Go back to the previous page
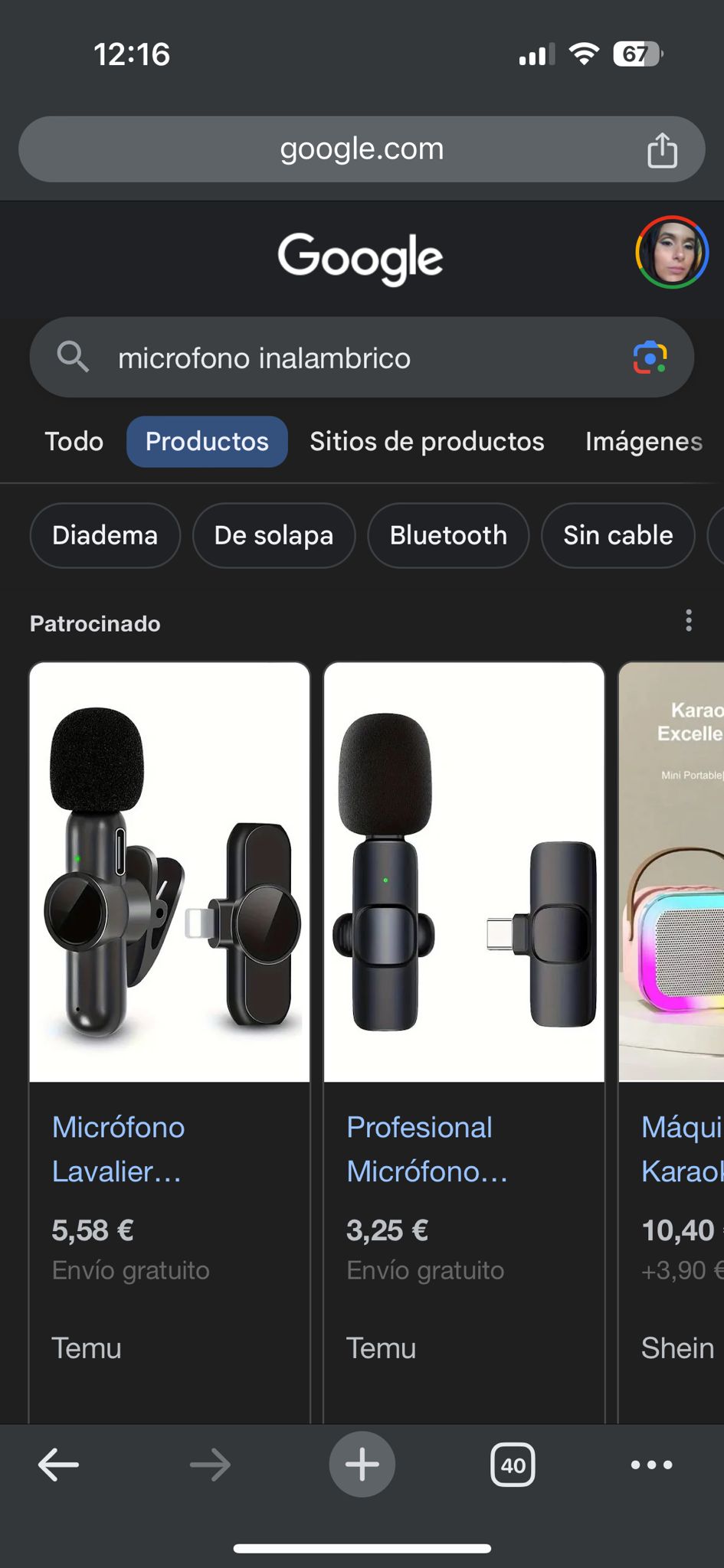 click(58, 1465)
